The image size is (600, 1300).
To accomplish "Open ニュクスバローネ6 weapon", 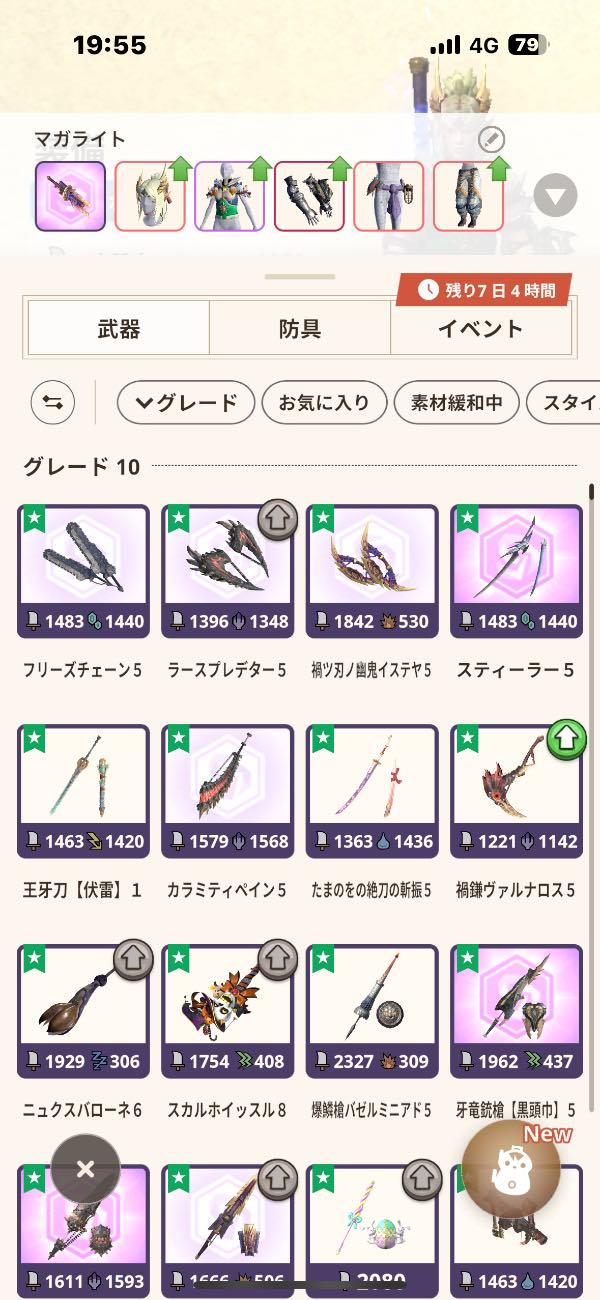I will (84, 1011).
